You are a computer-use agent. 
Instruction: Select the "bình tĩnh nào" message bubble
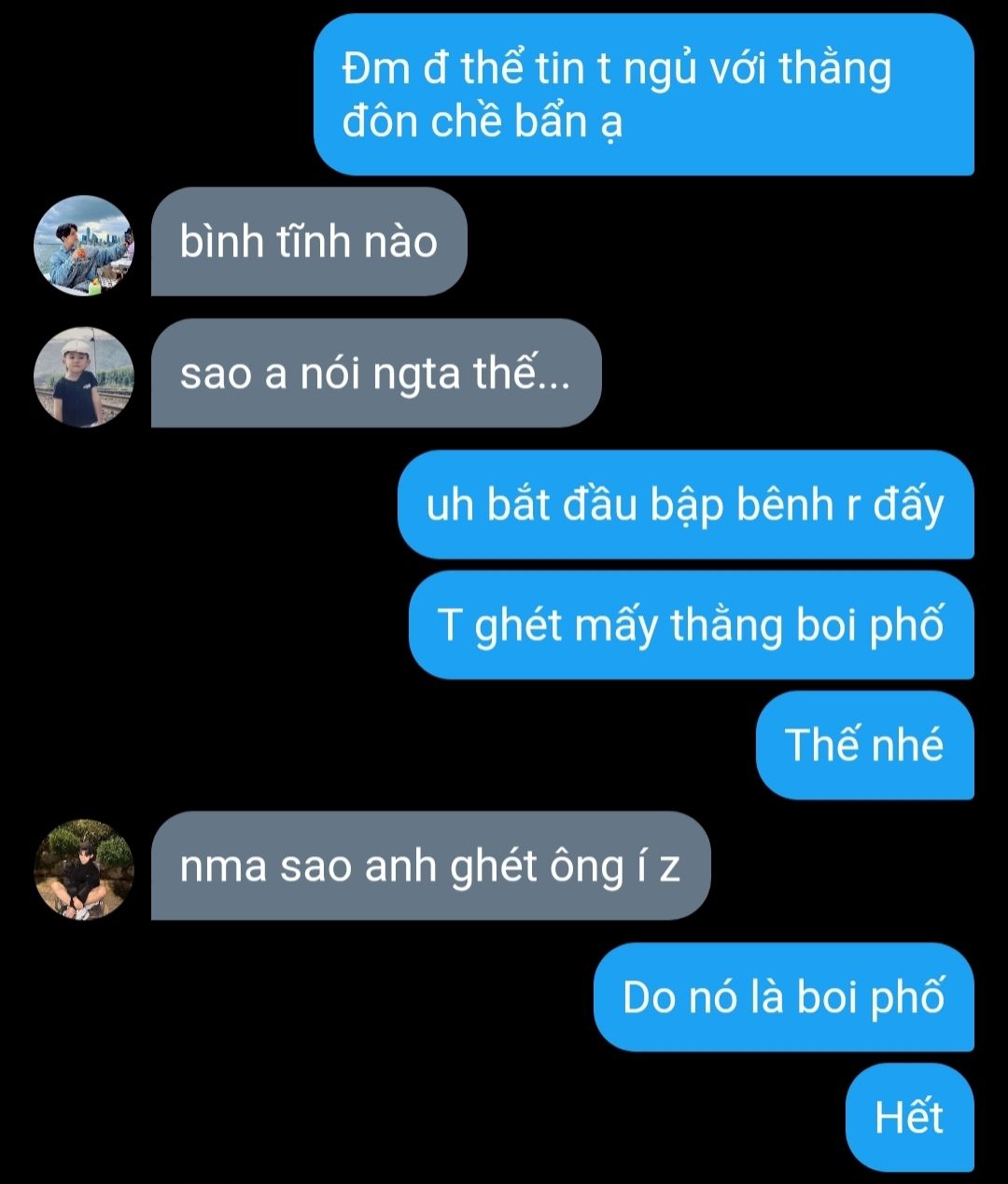click(x=309, y=243)
